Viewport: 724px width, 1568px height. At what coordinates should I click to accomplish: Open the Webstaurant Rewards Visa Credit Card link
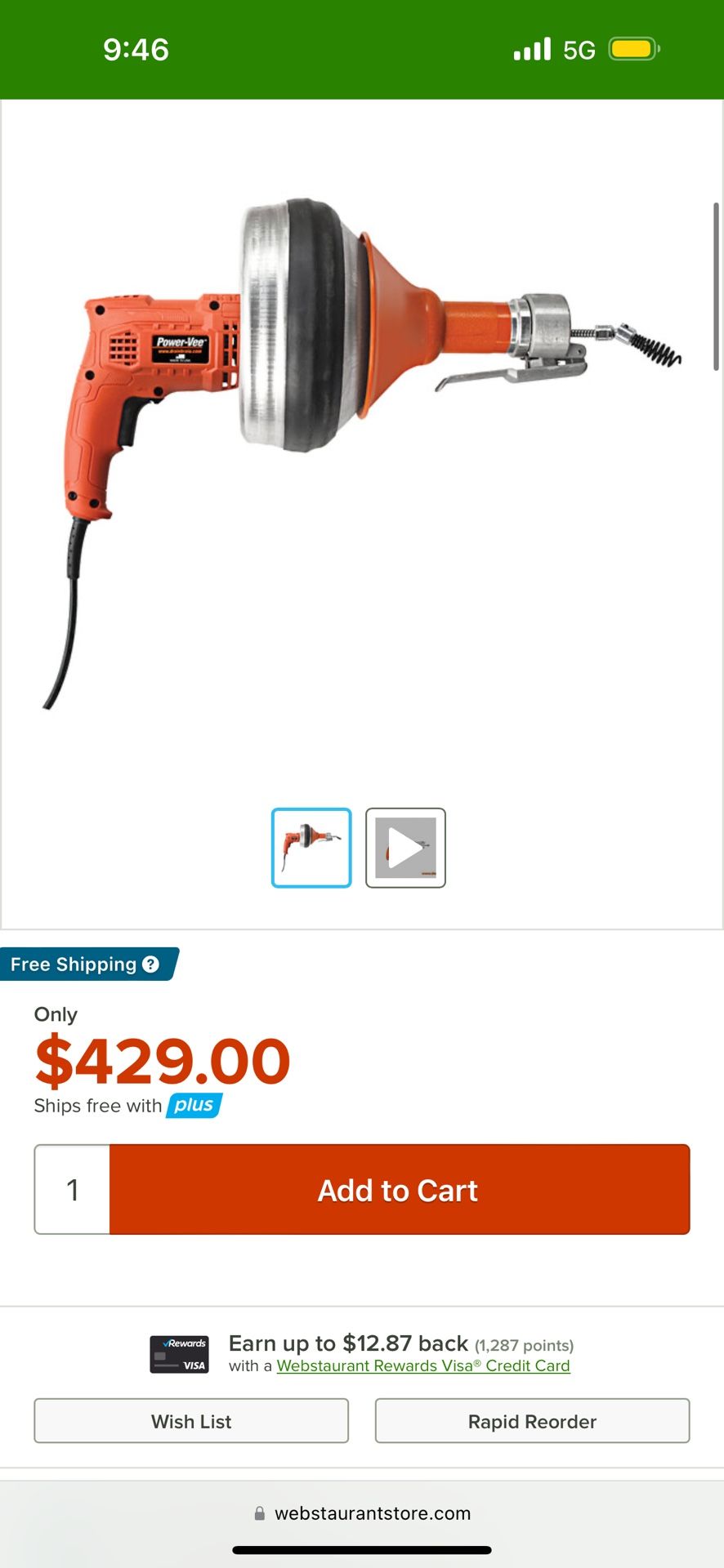[422, 1365]
